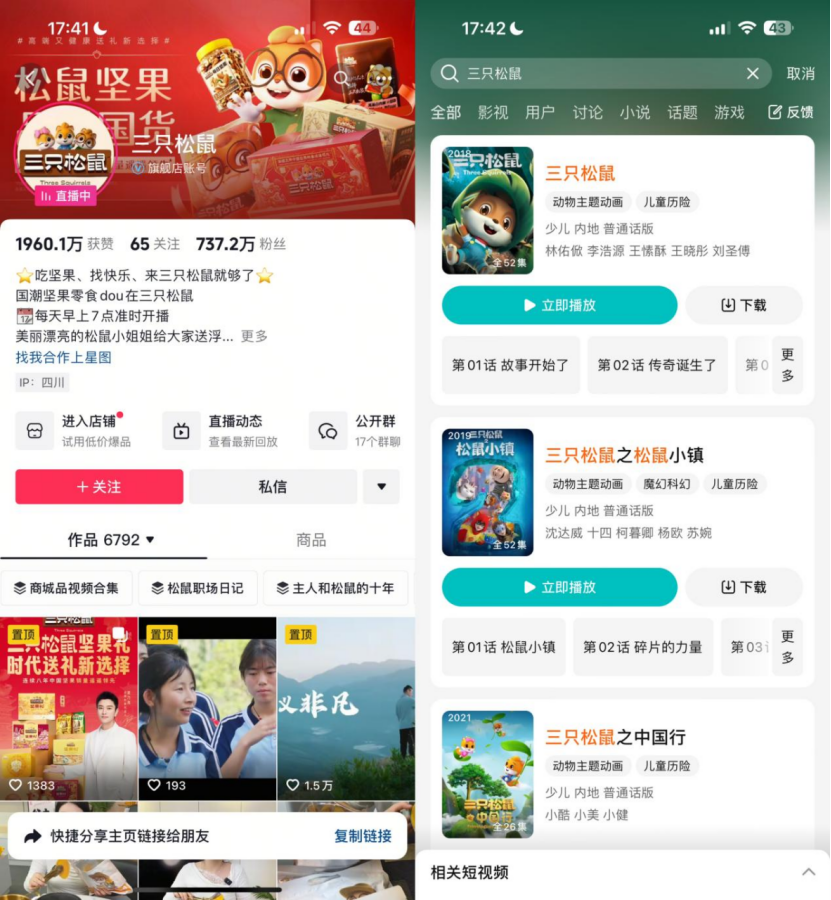The width and height of the screenshot is (831, 900).
Task: Copy the profile link via 复制链接
Action: (362, 836)
